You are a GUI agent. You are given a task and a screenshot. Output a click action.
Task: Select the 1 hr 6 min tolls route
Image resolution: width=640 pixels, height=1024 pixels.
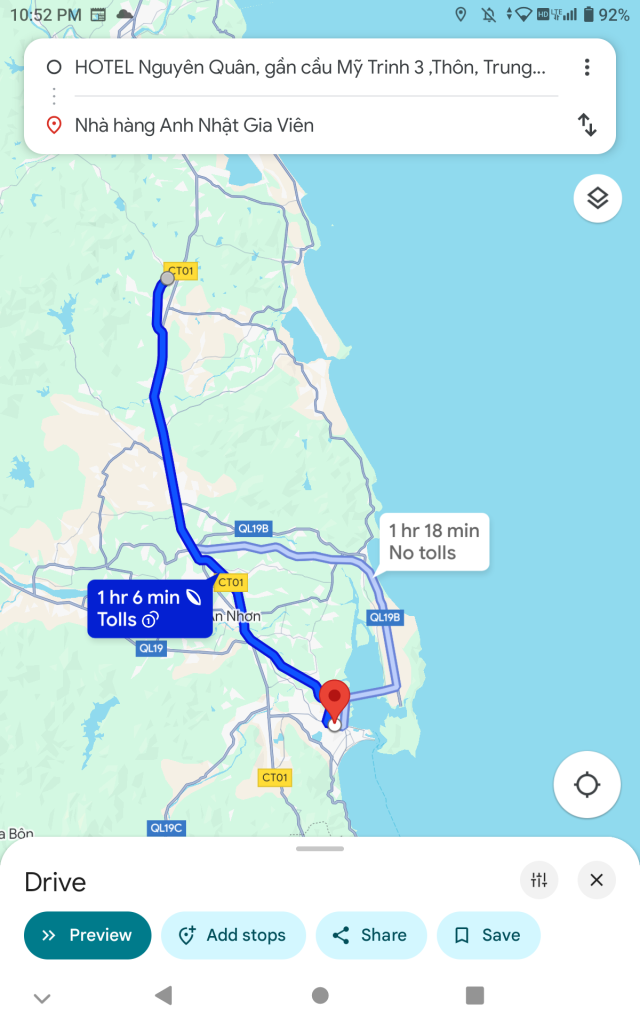point(149,608)
